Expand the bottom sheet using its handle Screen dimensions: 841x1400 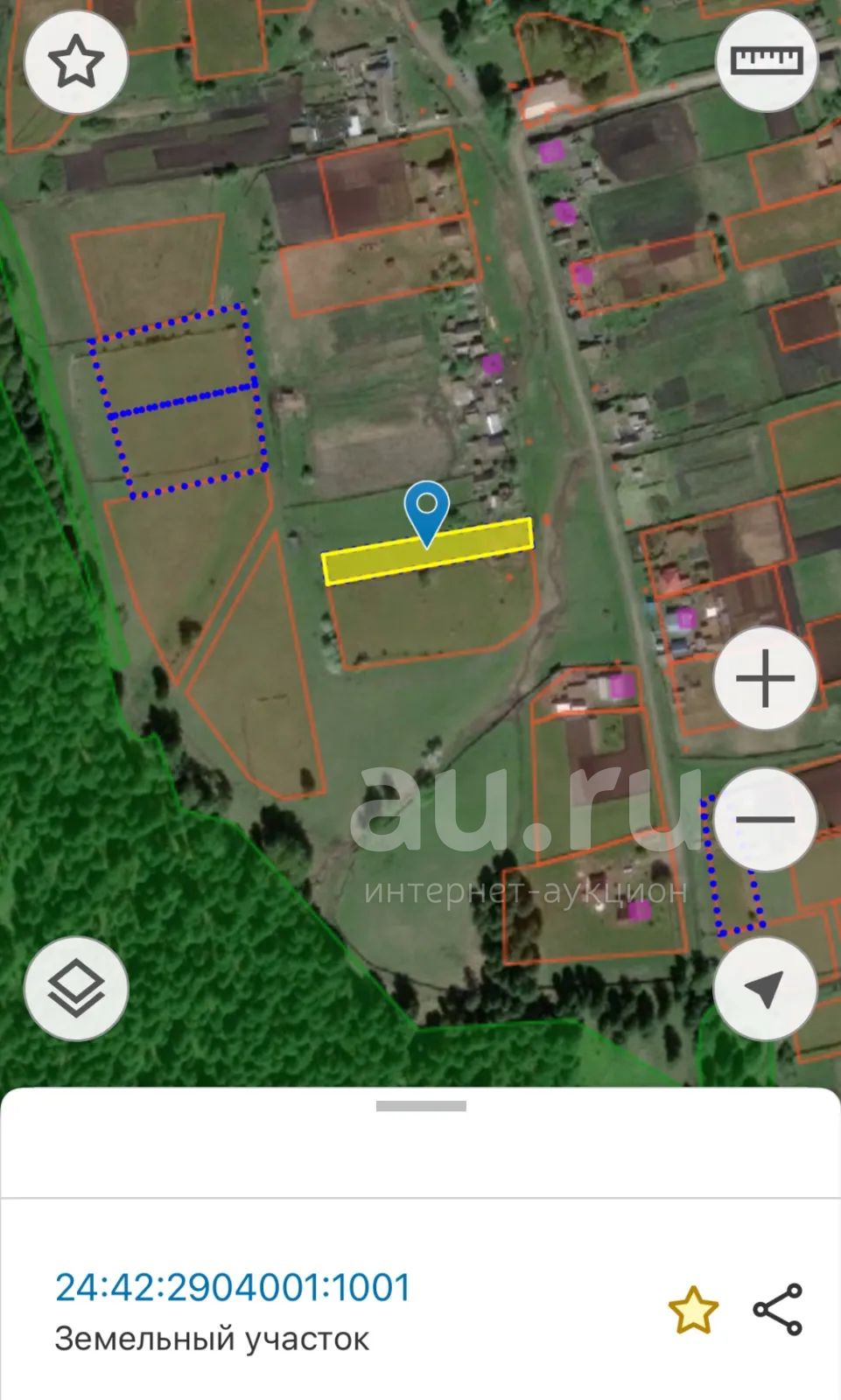pyautogui.click(x=421, y=1106)
